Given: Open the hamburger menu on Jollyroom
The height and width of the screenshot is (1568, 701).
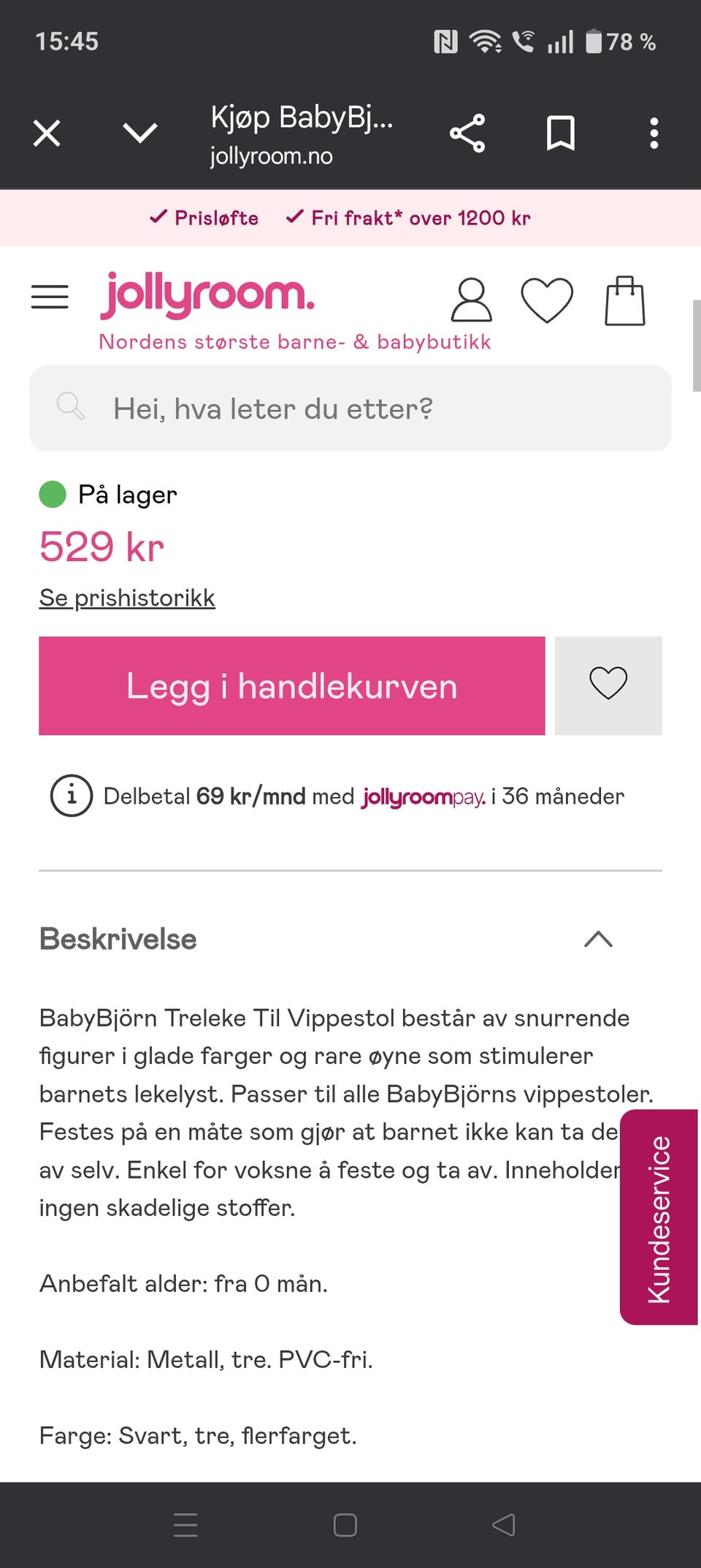Looking at the screenshot, I should pos(50,297).
